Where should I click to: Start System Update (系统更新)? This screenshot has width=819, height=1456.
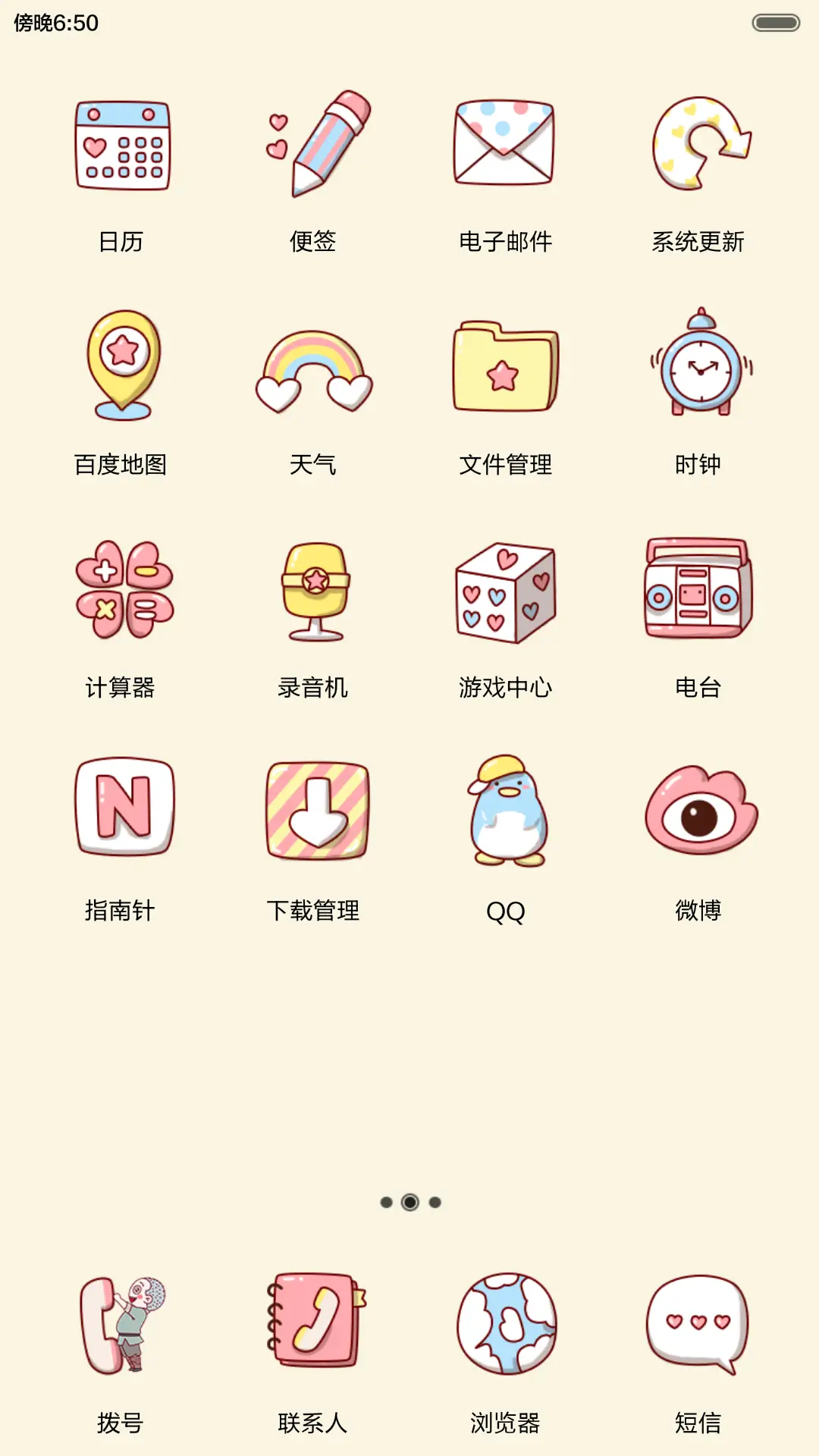[x=696, y=144]
